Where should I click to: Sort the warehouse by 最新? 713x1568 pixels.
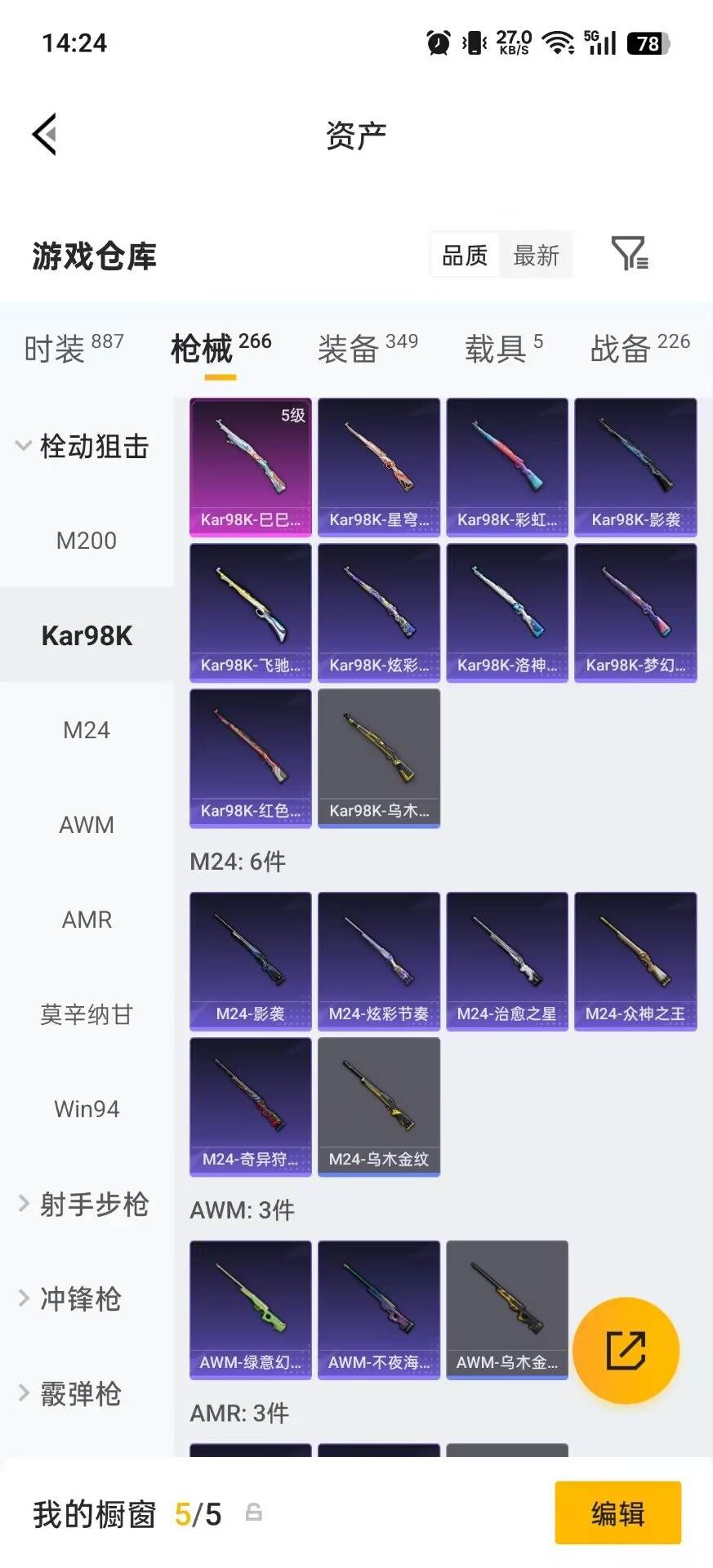(536, 256)
